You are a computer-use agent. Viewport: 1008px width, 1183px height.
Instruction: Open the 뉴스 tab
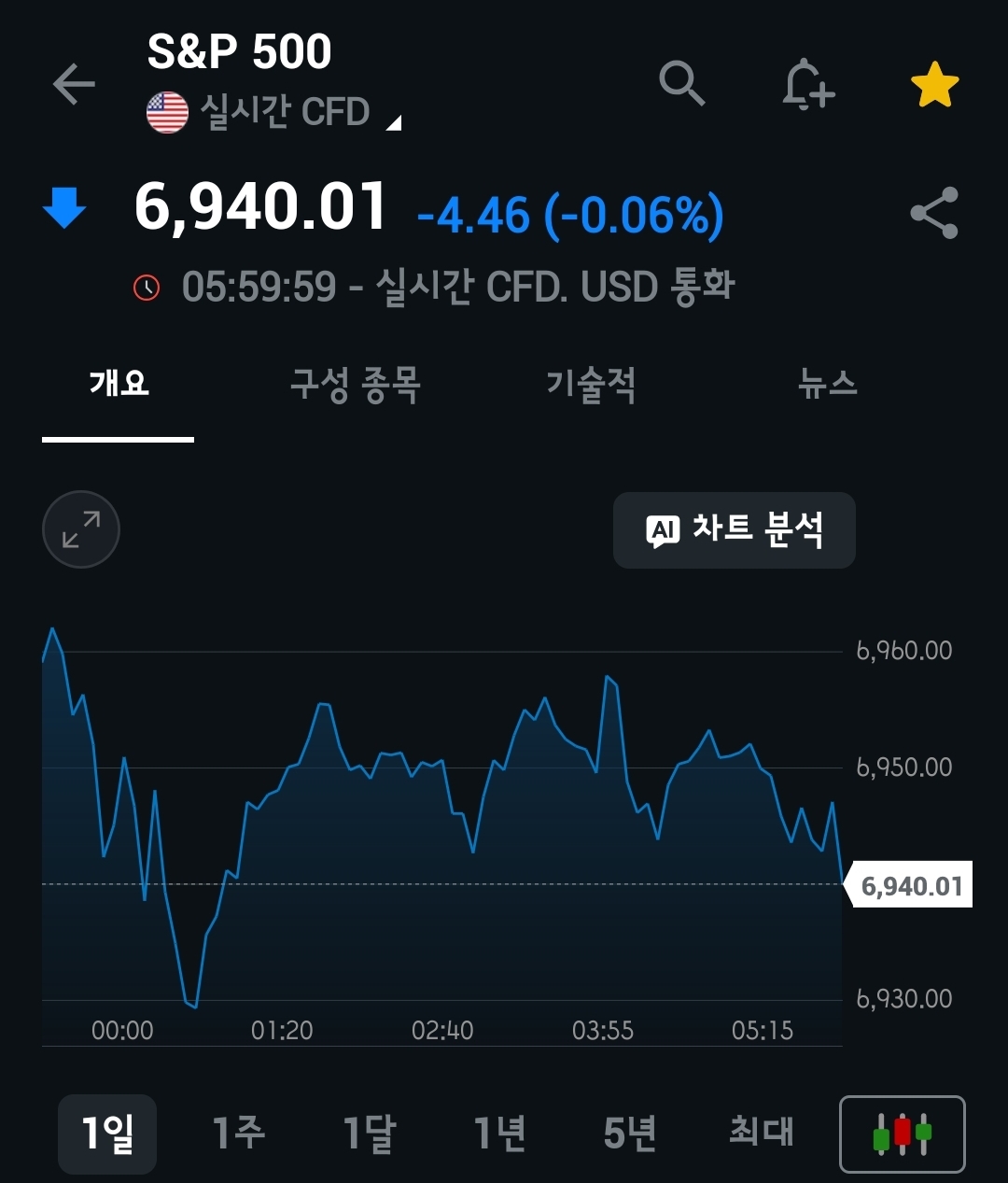point(827,385)
